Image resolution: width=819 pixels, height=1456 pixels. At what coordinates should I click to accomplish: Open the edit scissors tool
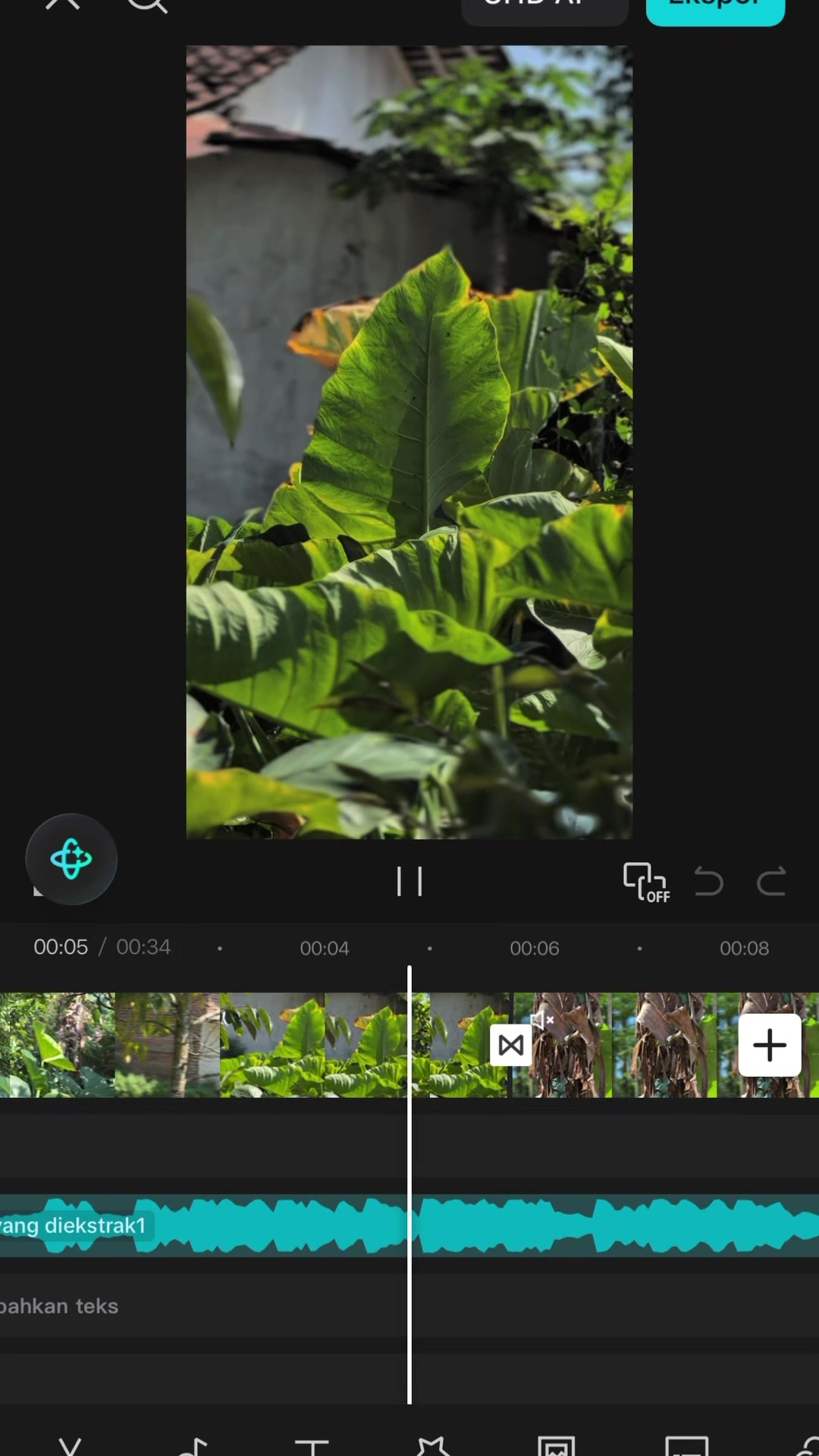[71, 1447]
